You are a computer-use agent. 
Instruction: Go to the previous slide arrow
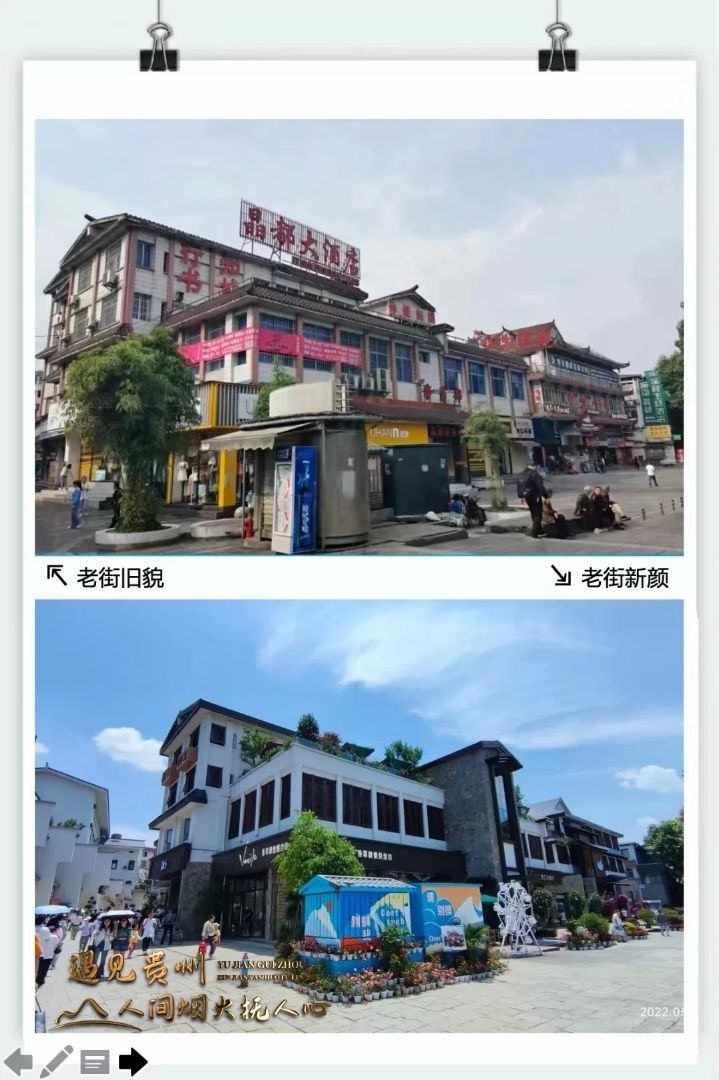18,1061
